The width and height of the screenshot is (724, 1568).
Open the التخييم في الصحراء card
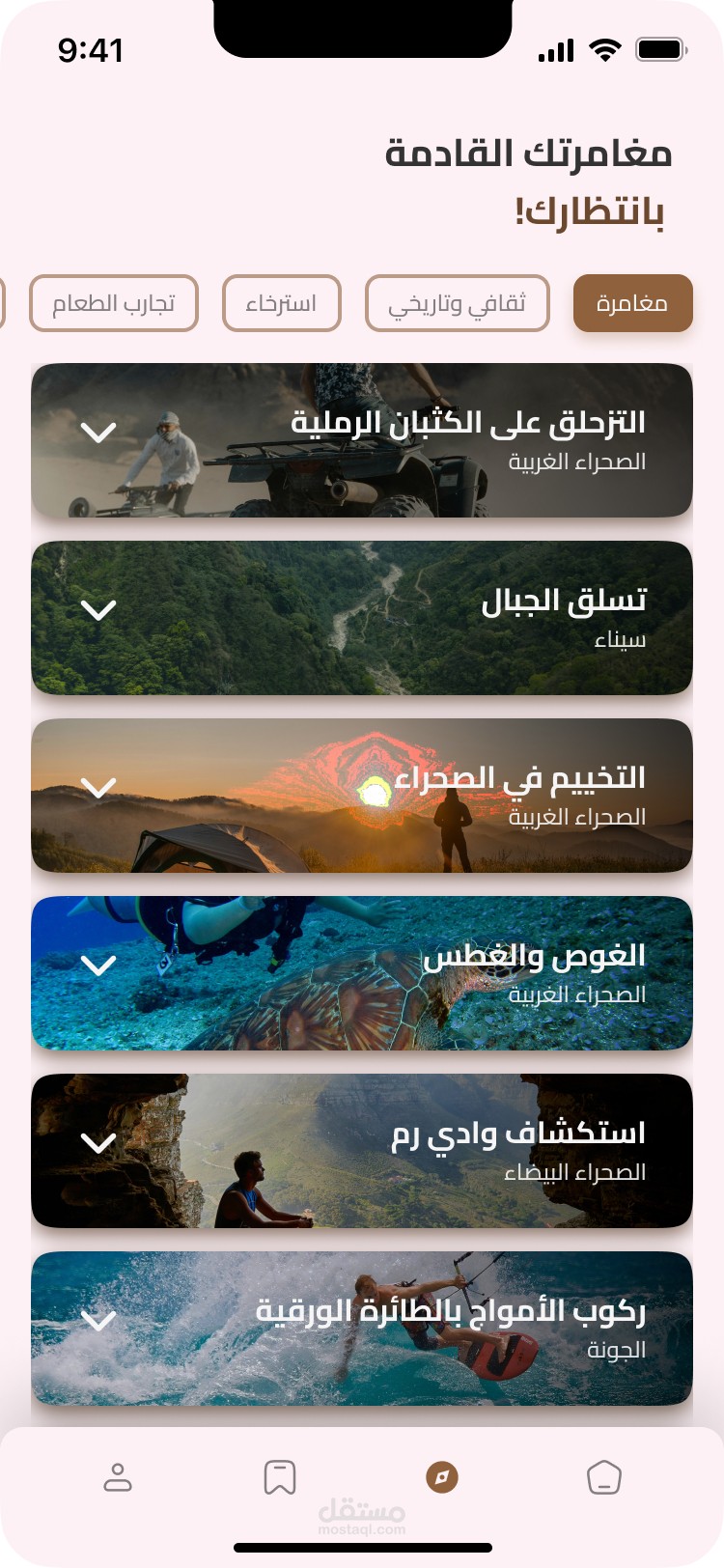pyautogui.click(x=362, y=796)
